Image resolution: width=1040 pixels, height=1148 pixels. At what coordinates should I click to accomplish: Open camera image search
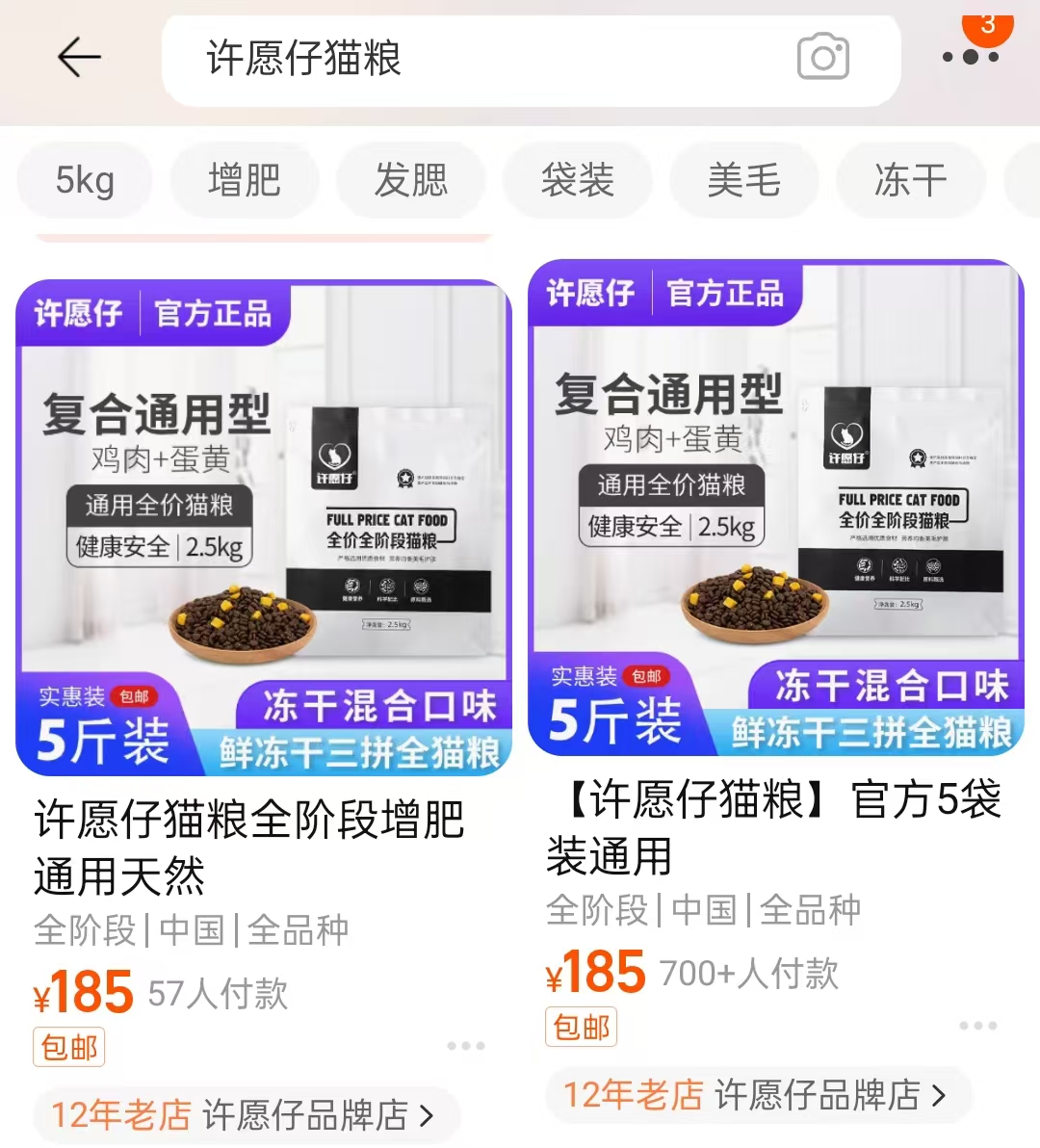(x=823, y=58)
